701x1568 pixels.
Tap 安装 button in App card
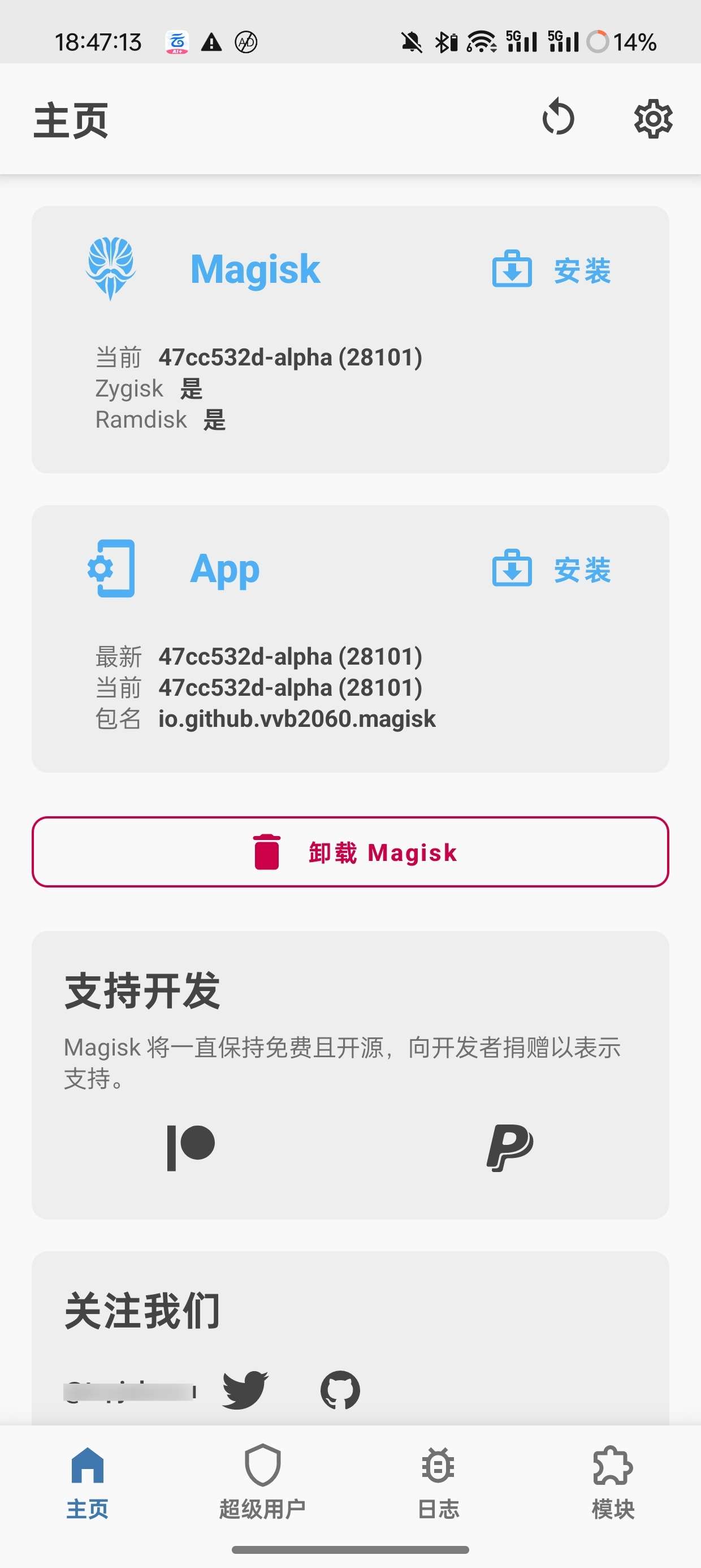[552, 569]
